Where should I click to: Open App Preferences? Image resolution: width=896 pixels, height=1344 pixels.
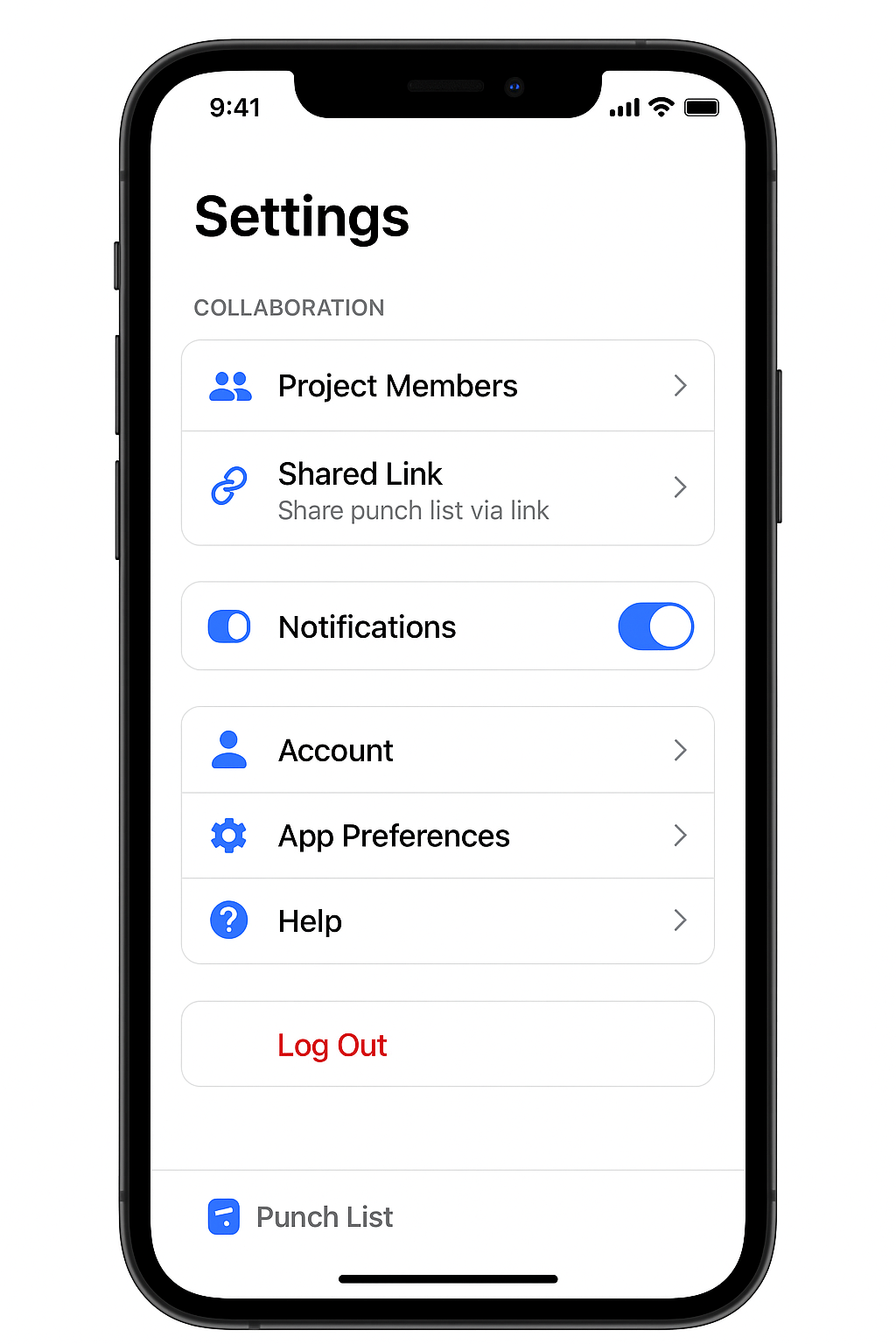click(x=447, y=836)
